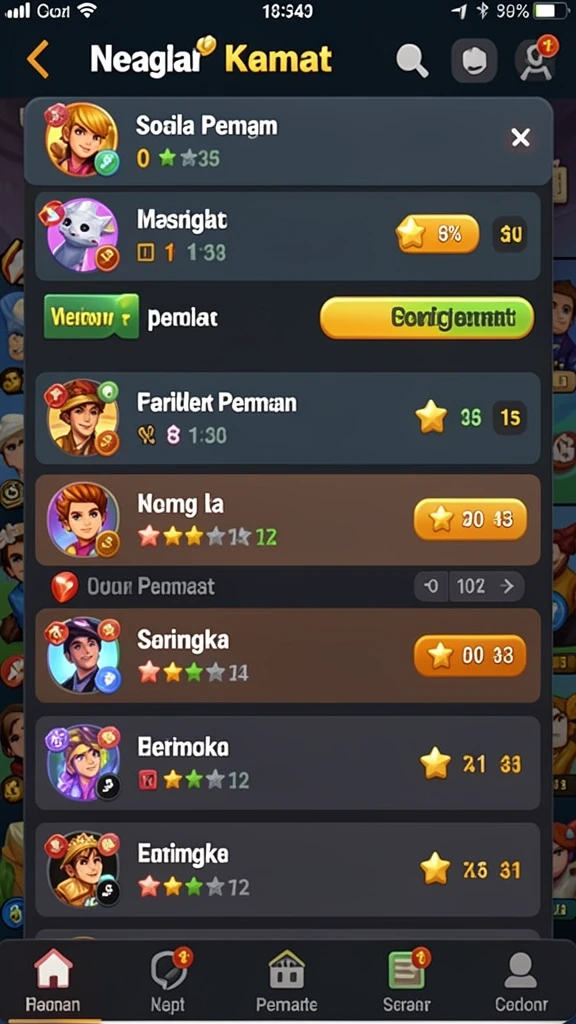The height and width of the screenshot is (1024, 576).
Task: Switch to the Pemarte tab
Action: 287,980
